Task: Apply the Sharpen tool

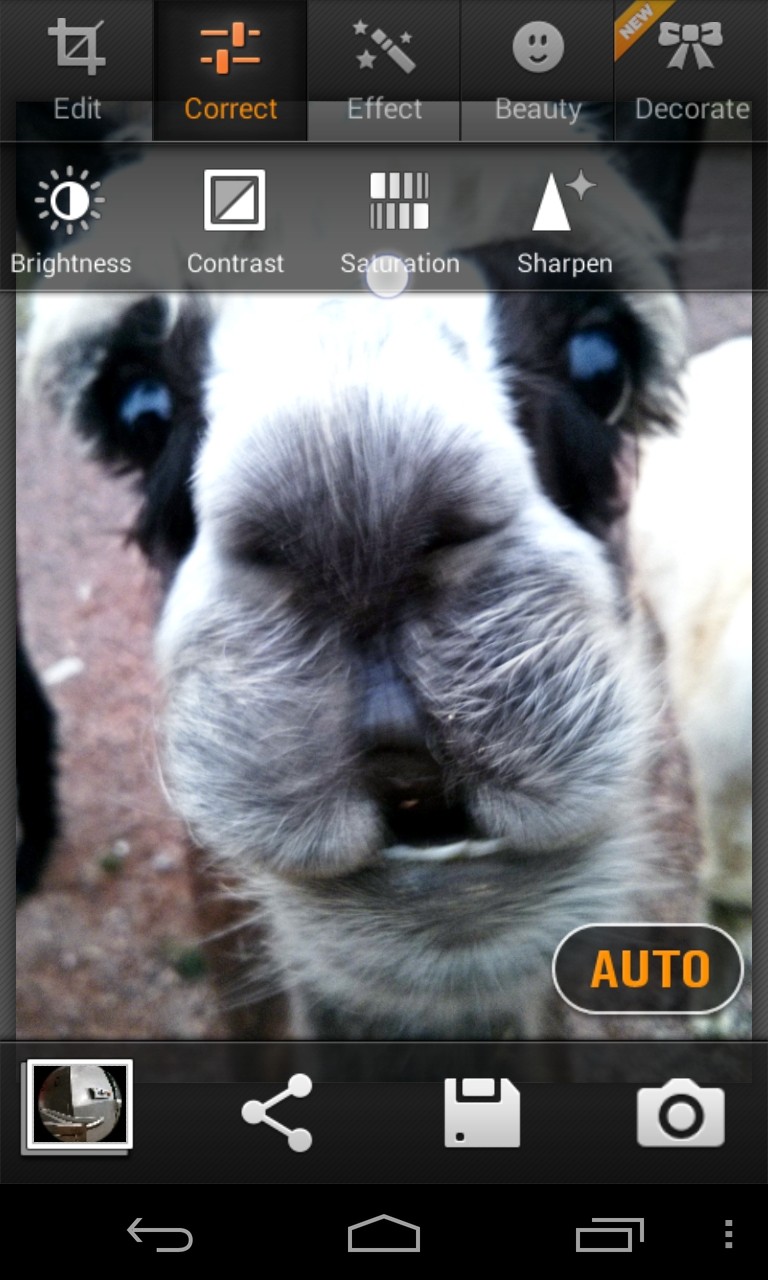Action: (x=564, y=222)
